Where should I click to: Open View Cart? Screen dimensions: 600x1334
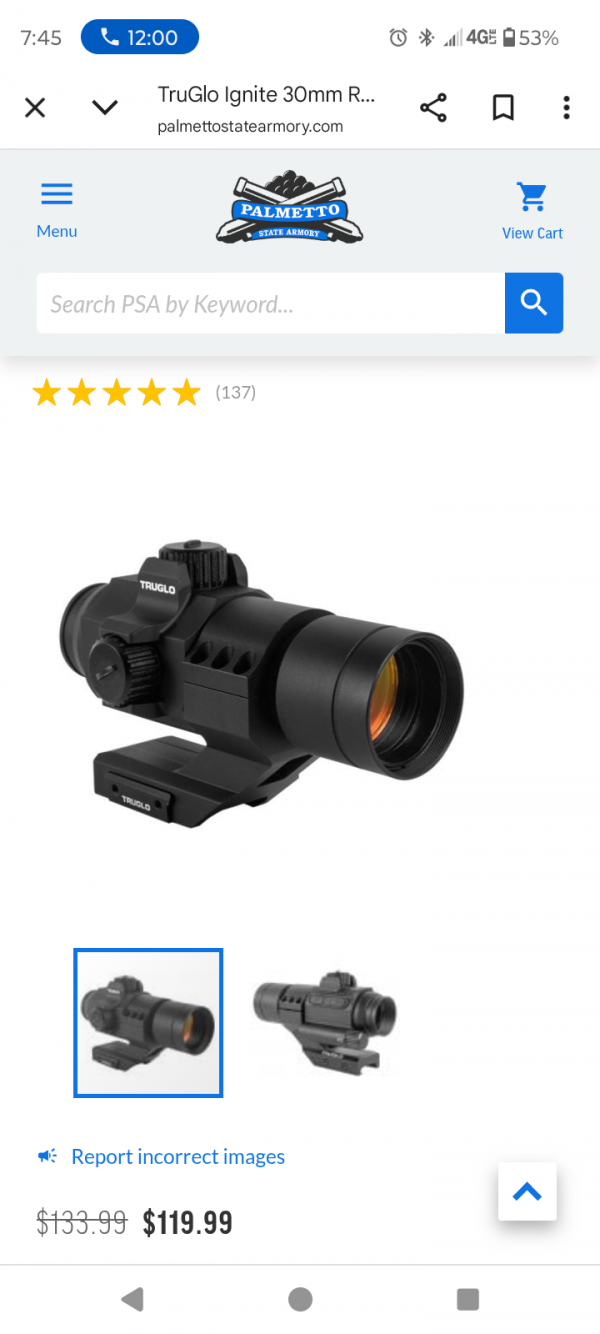click(x=532, y=211)
